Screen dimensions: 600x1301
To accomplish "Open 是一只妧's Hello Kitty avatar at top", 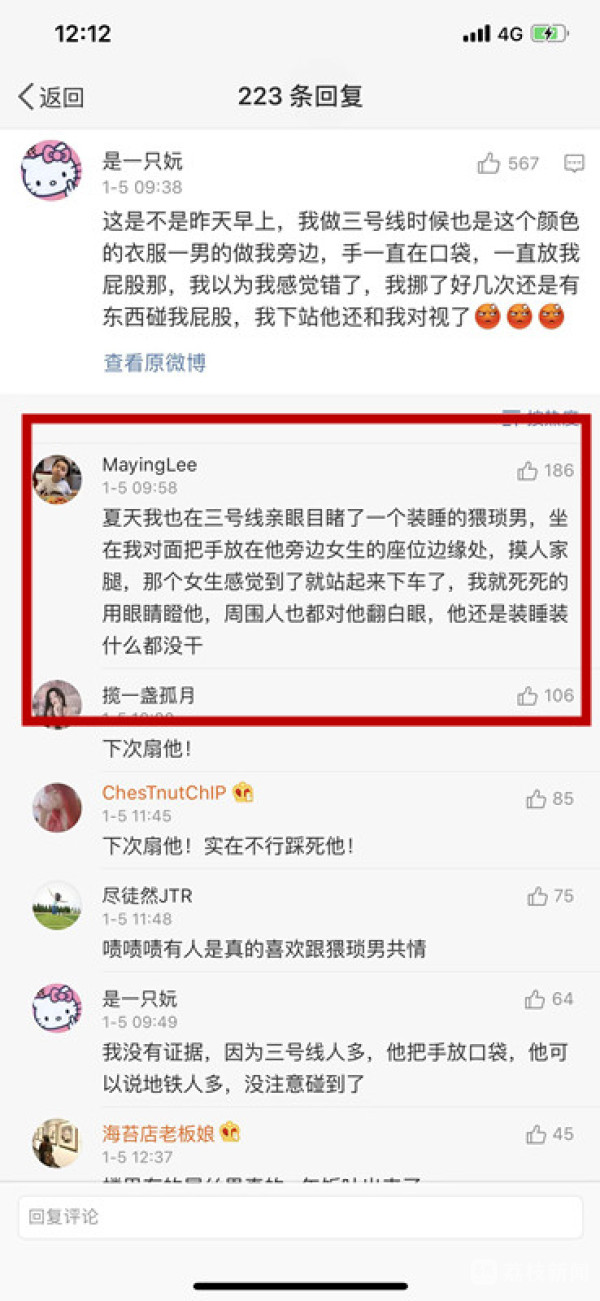I will click(51, 170).
